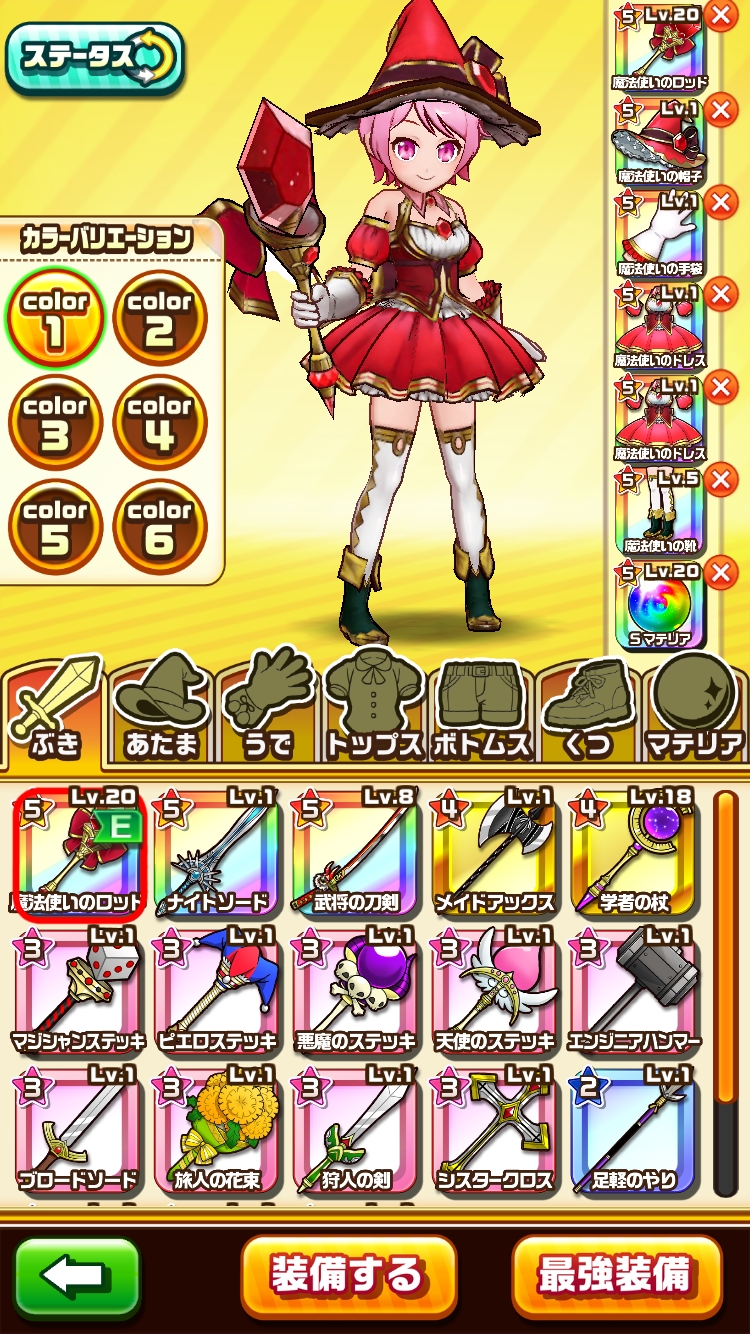The height and width of the screenshot is (1334, 750).
Task: Unequip the Sマテリア item
Action: pyautogui.click(x=720, y=573)
